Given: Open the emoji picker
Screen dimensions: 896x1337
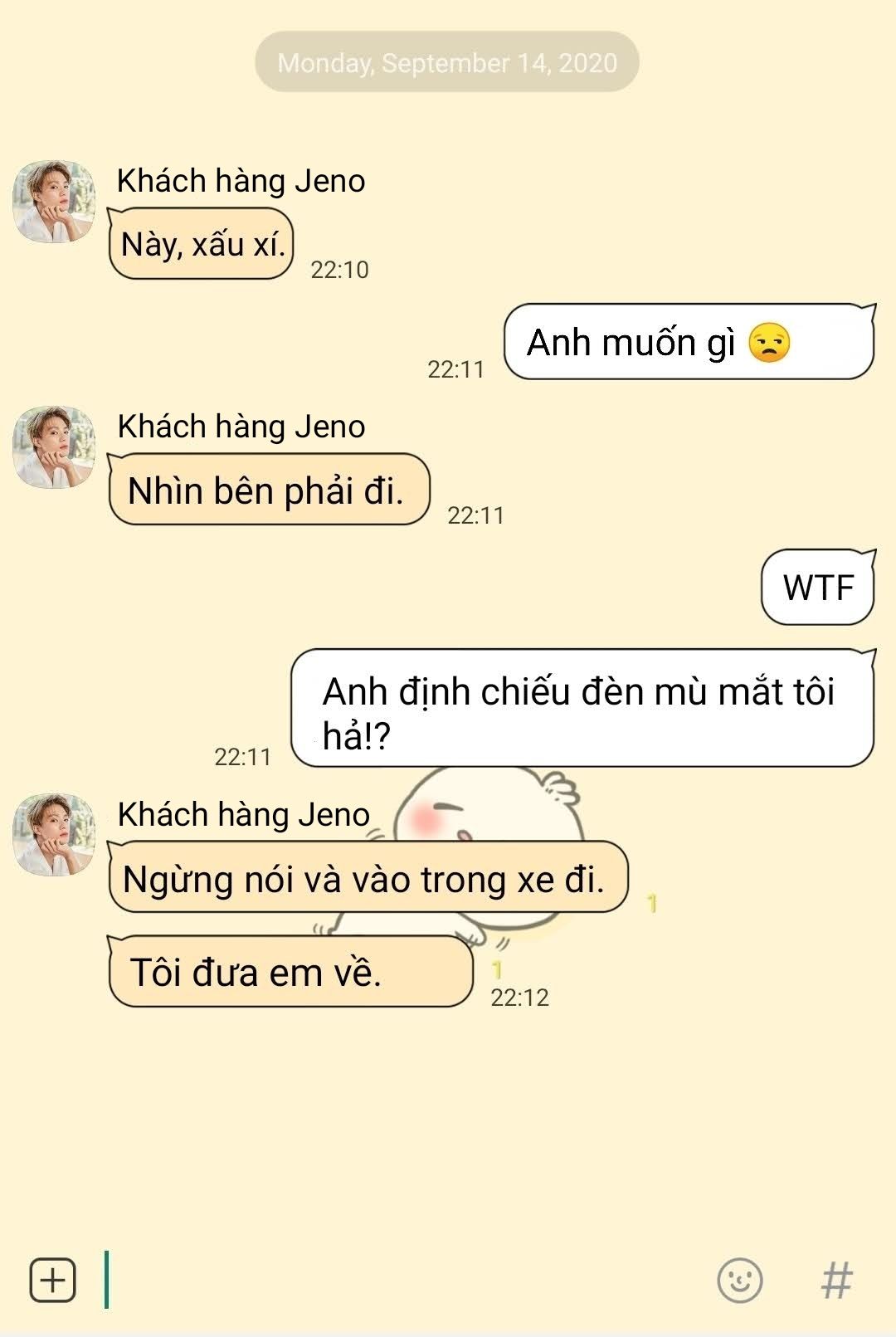Looking at the screenshot, I should pyautogui.click(x=739, y=1280).
